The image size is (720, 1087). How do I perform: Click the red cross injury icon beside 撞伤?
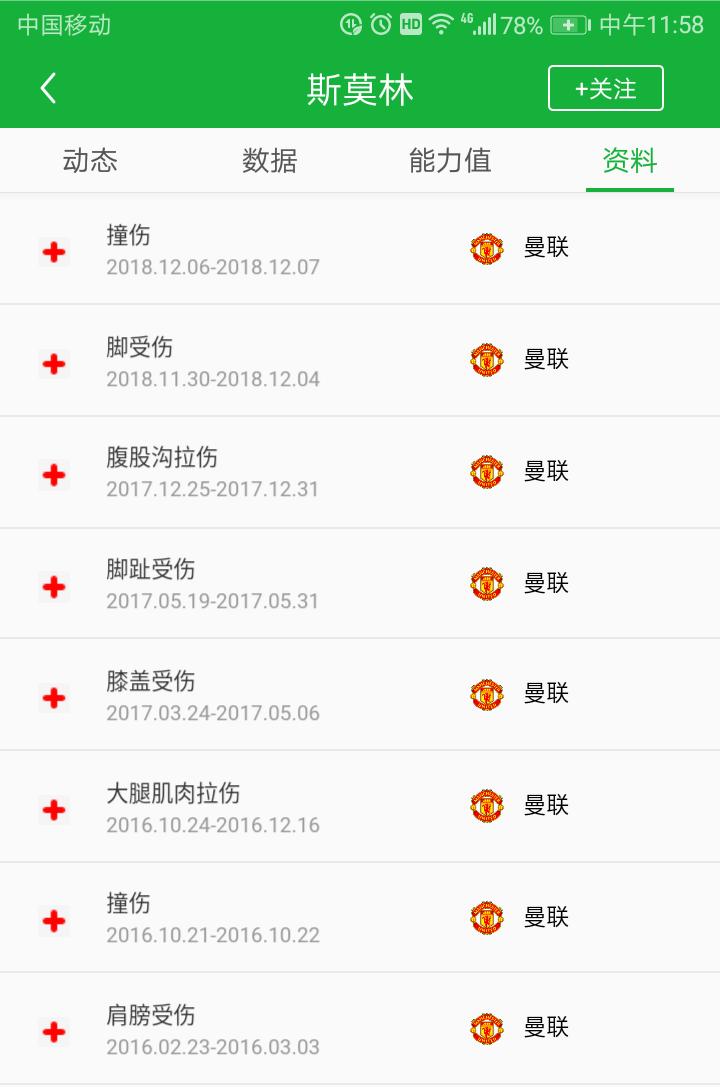pyautogui.click(x=53, y=252)
